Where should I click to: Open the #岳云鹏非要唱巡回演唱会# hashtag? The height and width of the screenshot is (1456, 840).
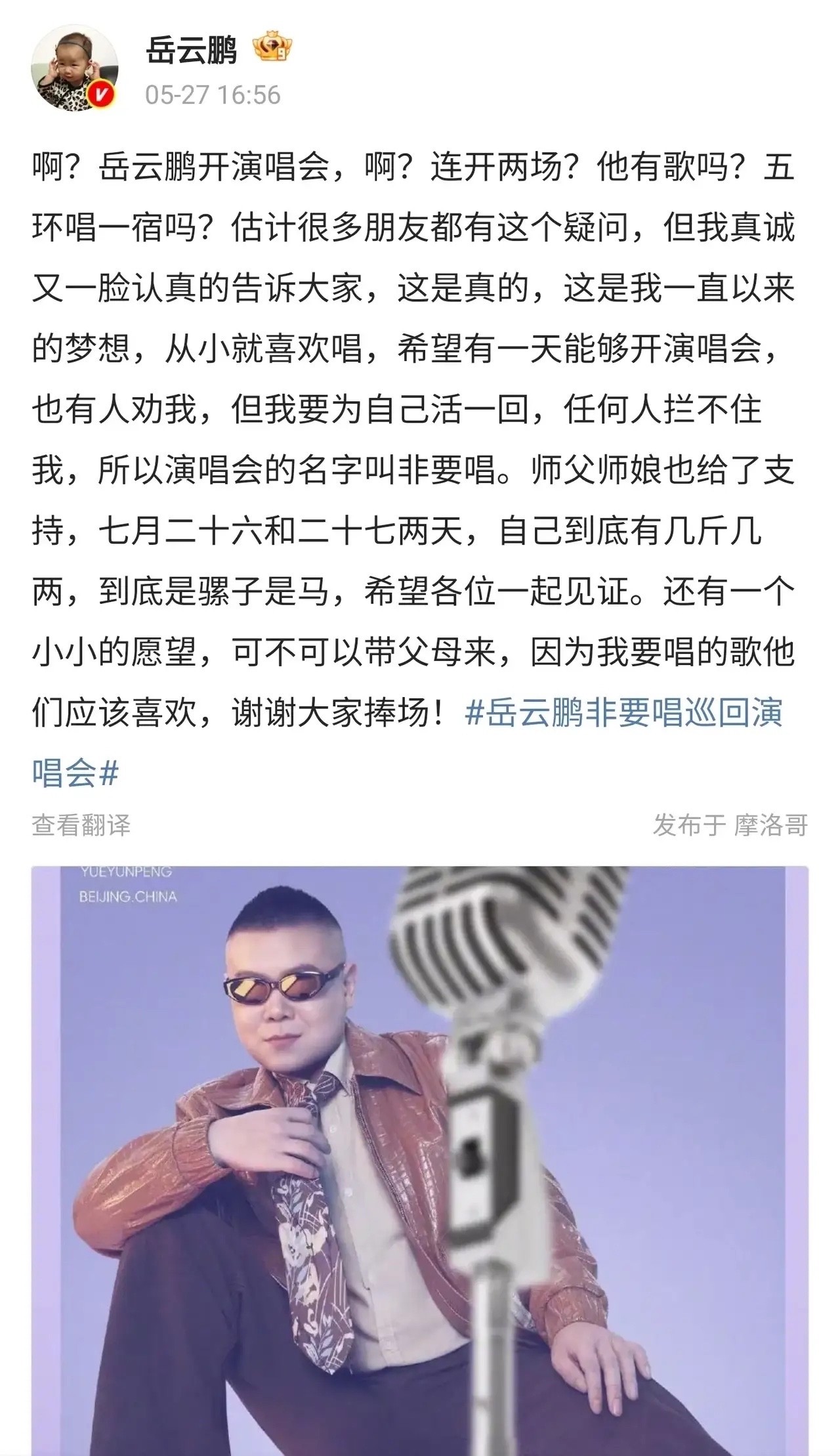(x=623, y=713)
